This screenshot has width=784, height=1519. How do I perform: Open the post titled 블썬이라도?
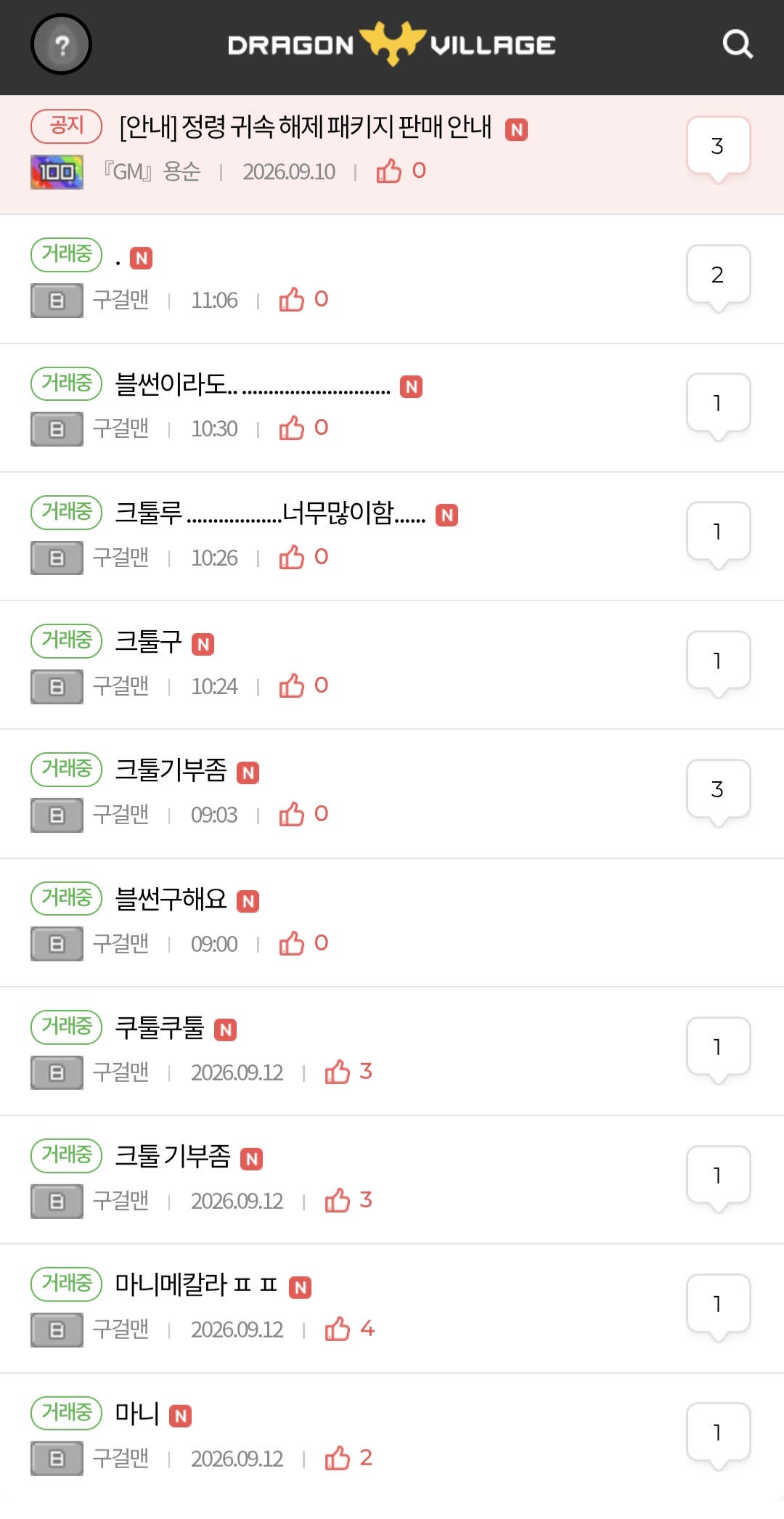253,385
